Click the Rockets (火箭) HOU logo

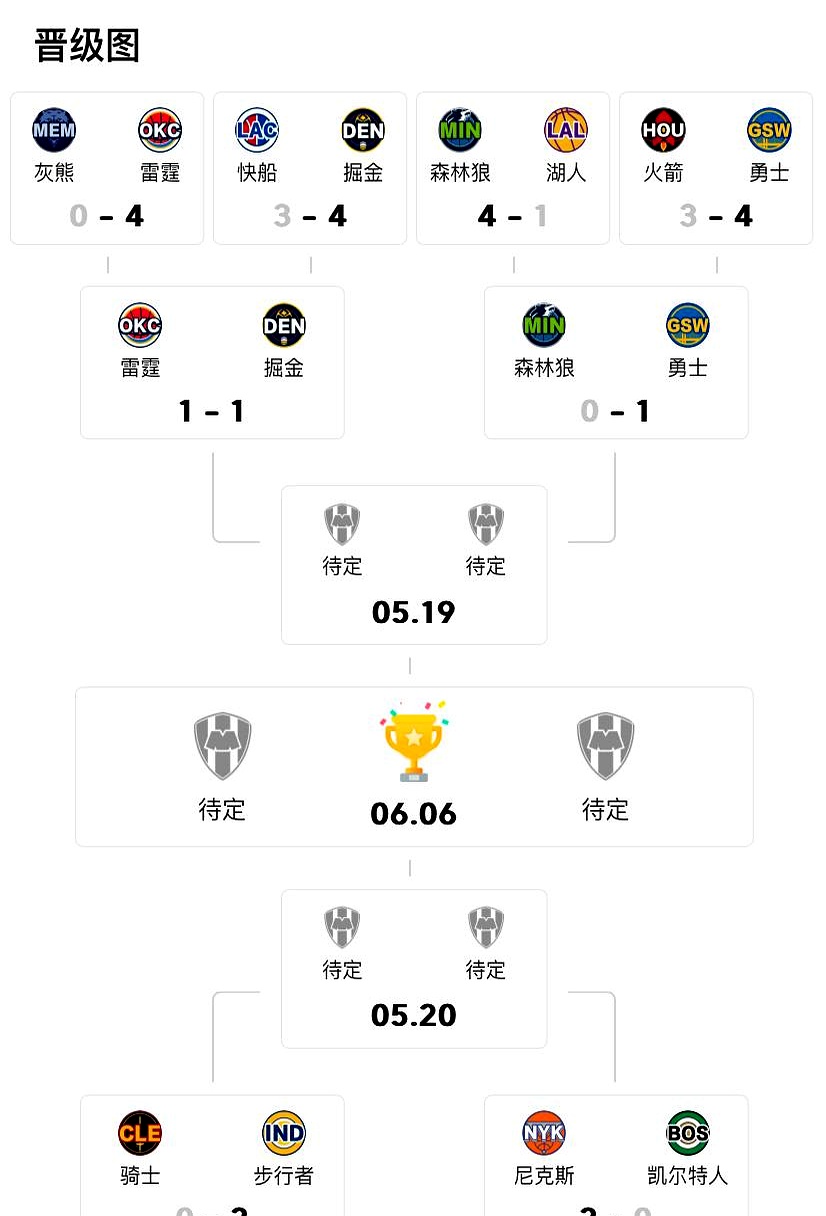tap(663, 129)
